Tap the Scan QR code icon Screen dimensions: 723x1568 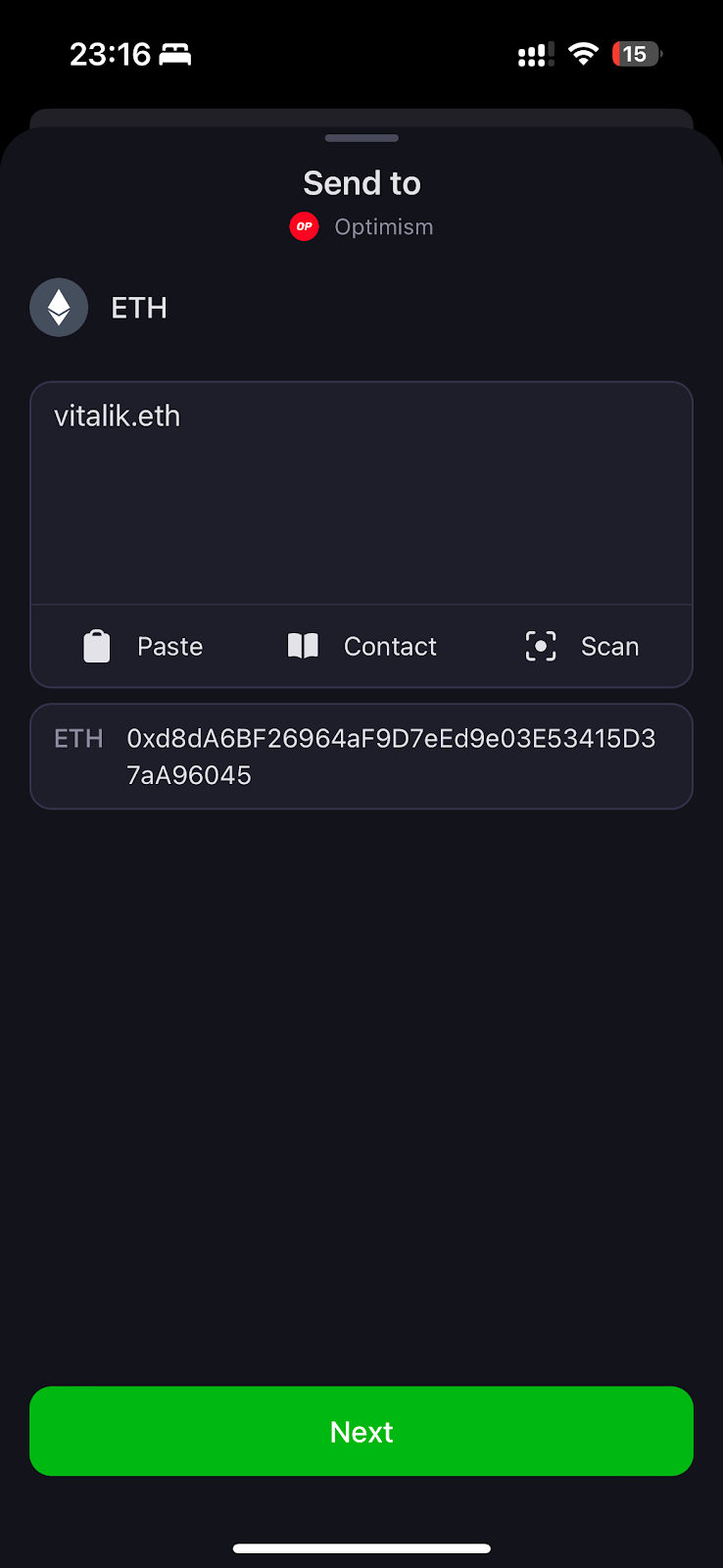point(540,646)
